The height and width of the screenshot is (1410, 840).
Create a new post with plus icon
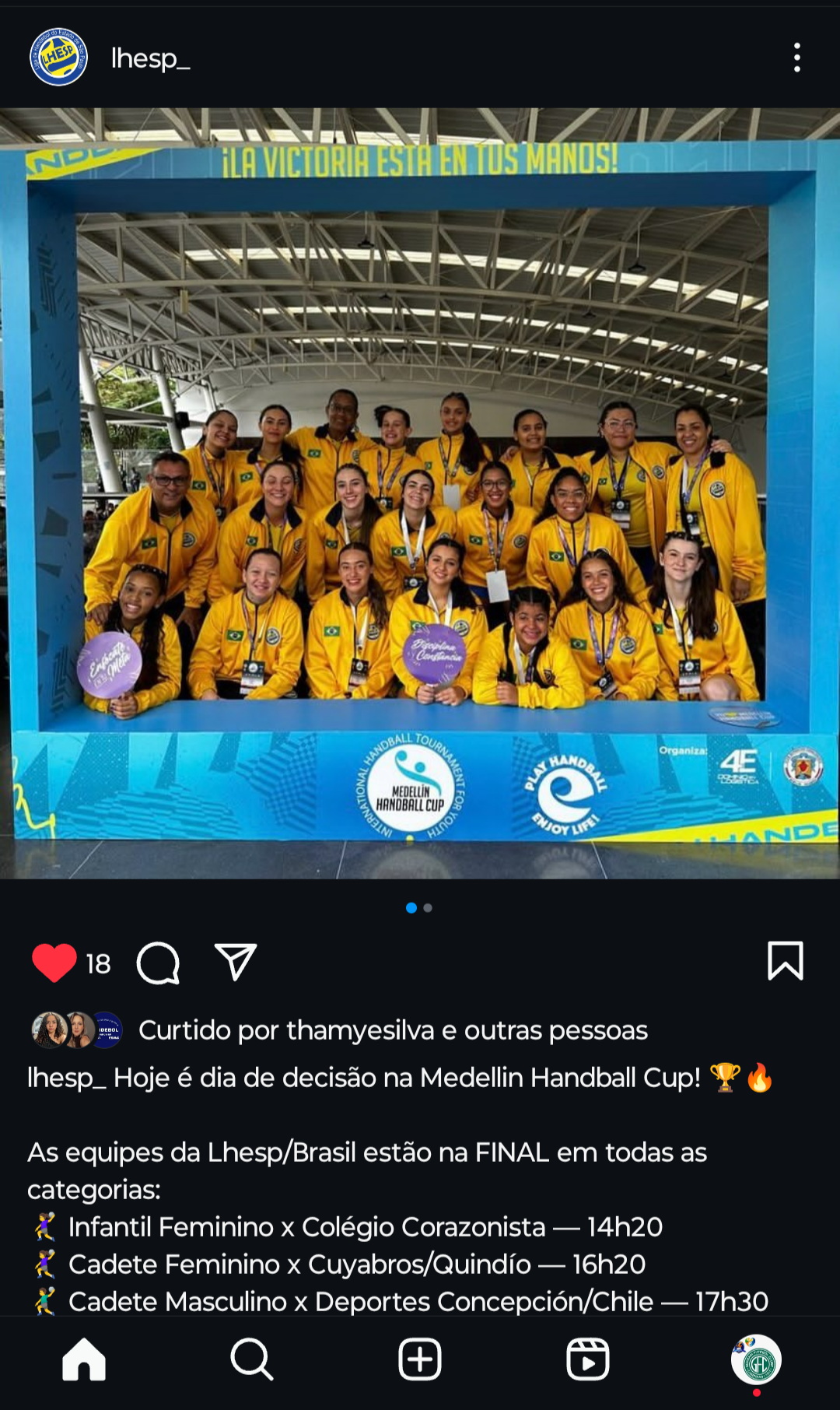pos(420,1359)
